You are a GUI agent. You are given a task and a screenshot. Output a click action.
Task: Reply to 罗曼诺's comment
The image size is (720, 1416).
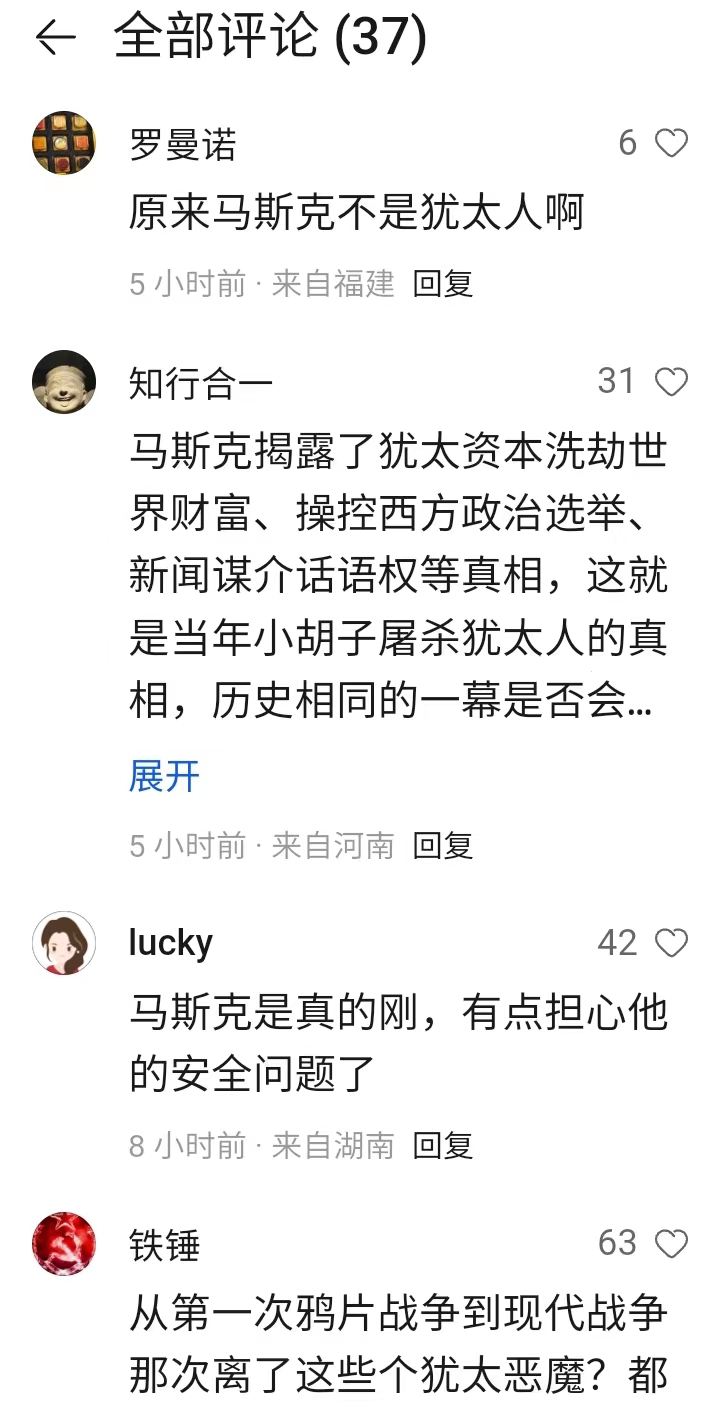tap(443, 284)
